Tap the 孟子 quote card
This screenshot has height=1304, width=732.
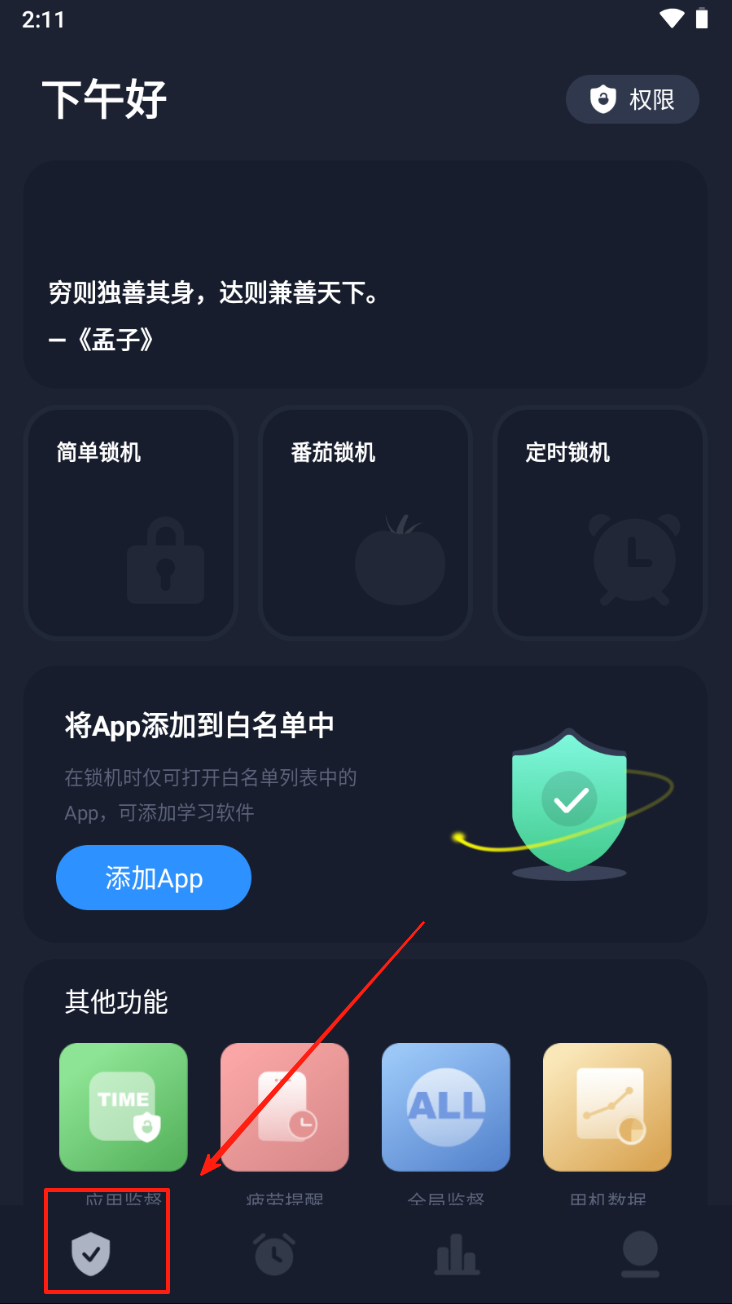point(365,275)
